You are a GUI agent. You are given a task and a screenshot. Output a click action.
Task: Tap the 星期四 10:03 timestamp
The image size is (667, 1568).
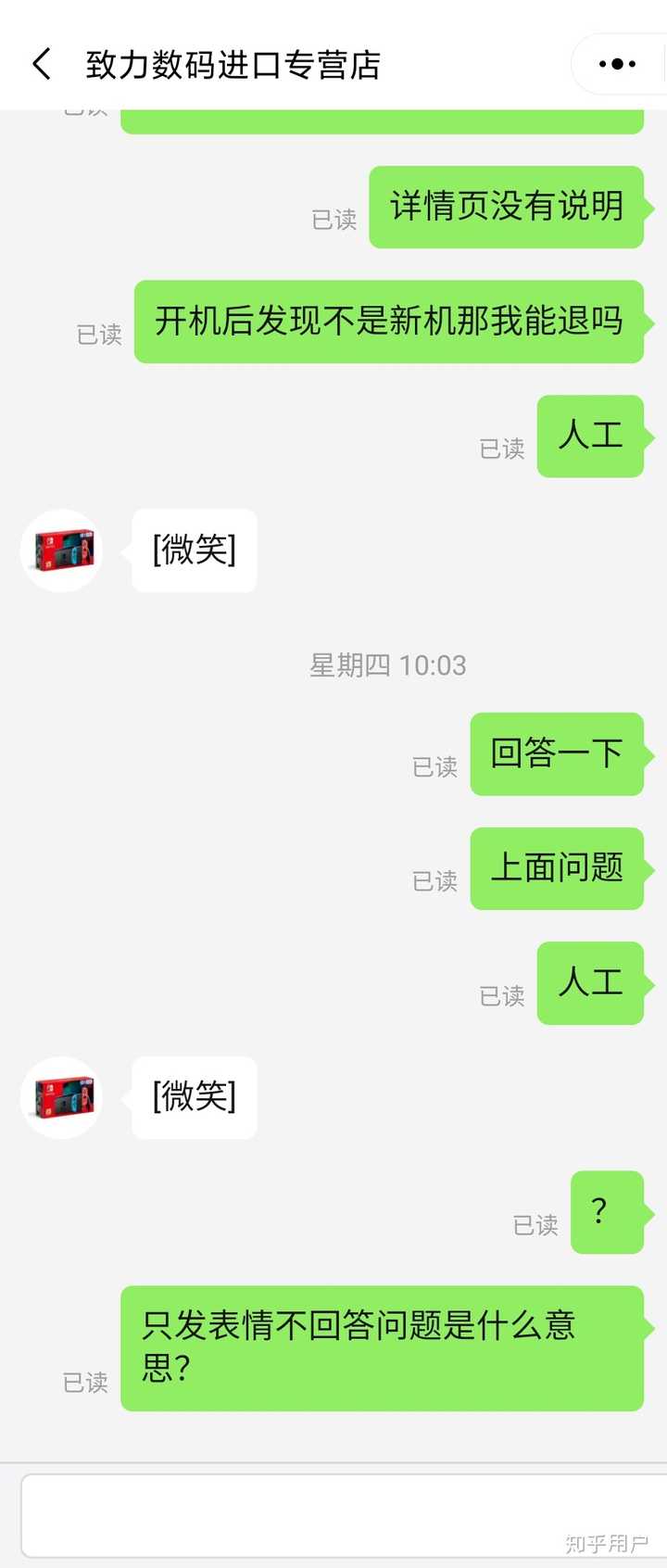(x=389, y=664)
